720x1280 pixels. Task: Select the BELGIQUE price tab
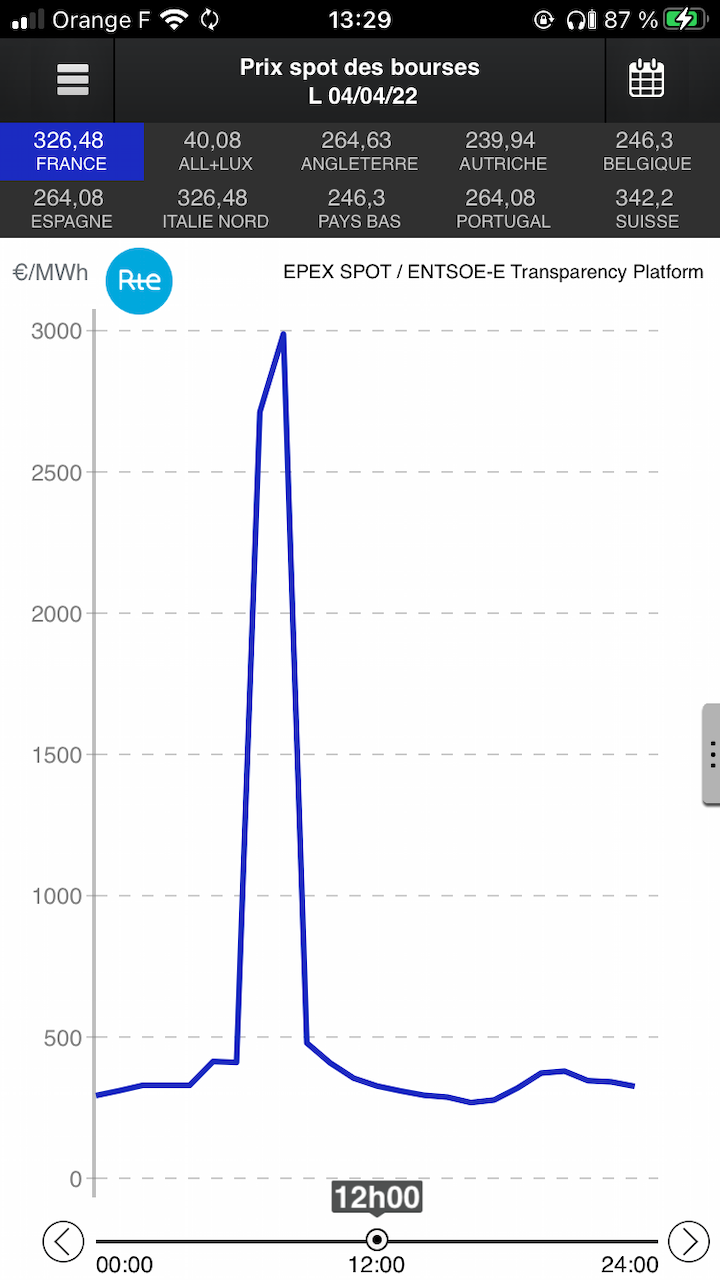point(647,152)
